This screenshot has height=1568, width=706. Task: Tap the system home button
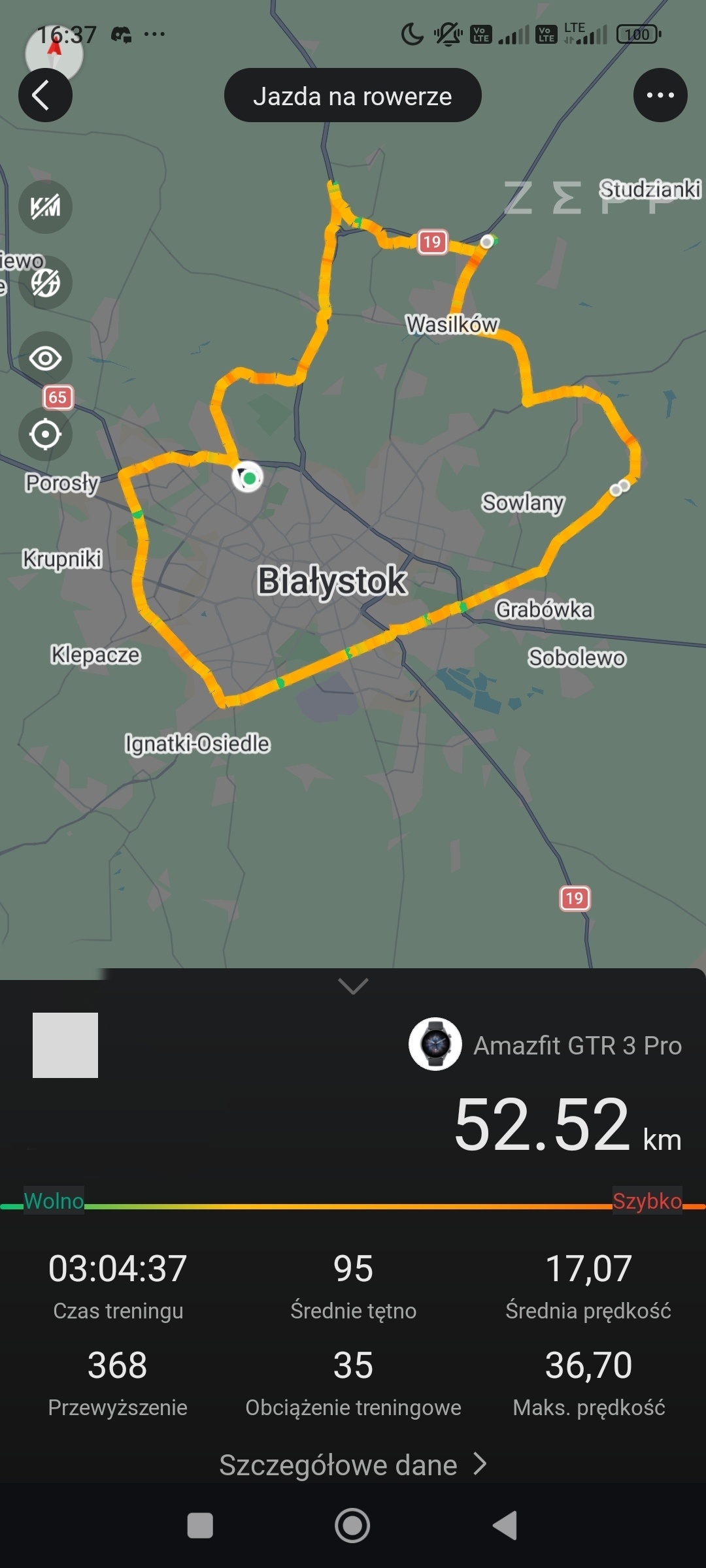coord(352,1526)
